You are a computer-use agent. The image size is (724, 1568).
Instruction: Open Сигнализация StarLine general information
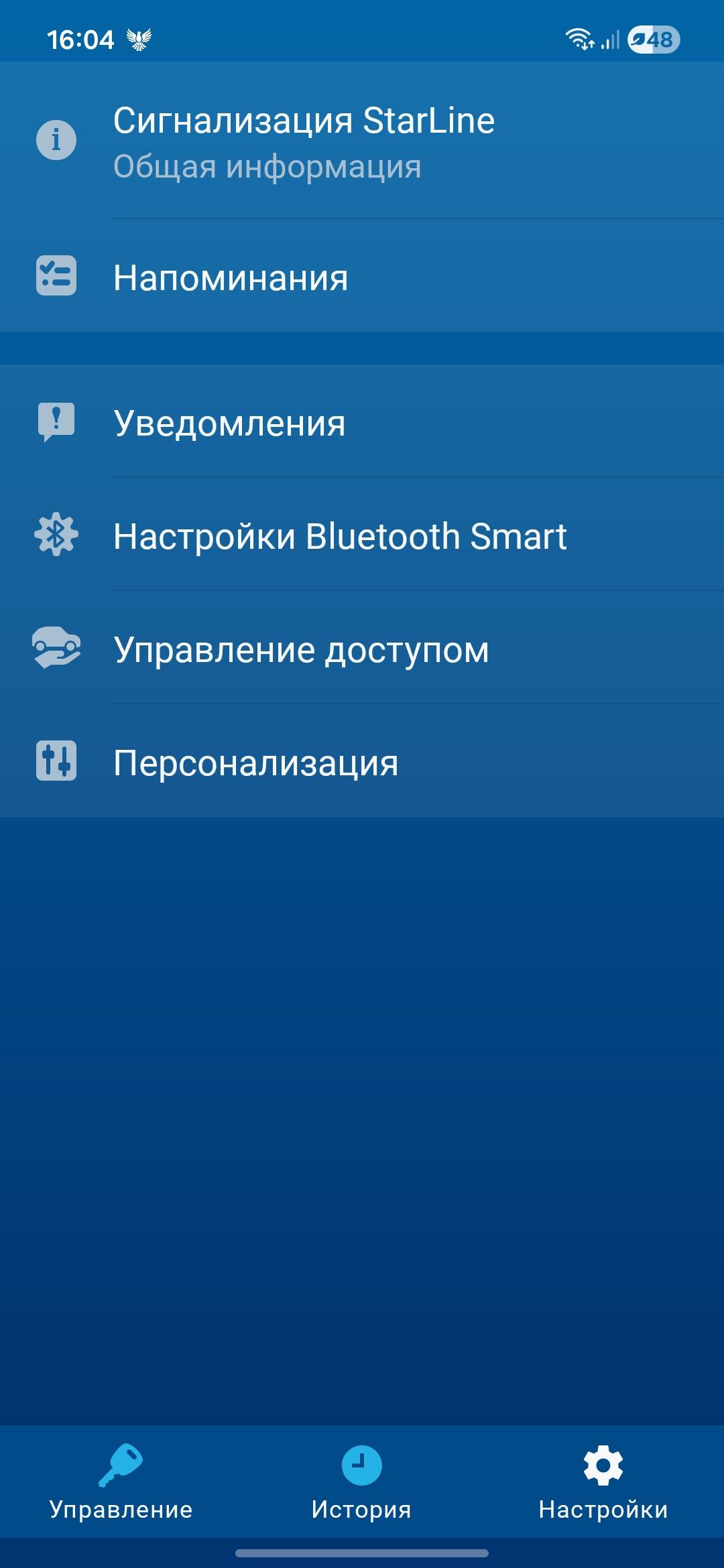[362, 141]
